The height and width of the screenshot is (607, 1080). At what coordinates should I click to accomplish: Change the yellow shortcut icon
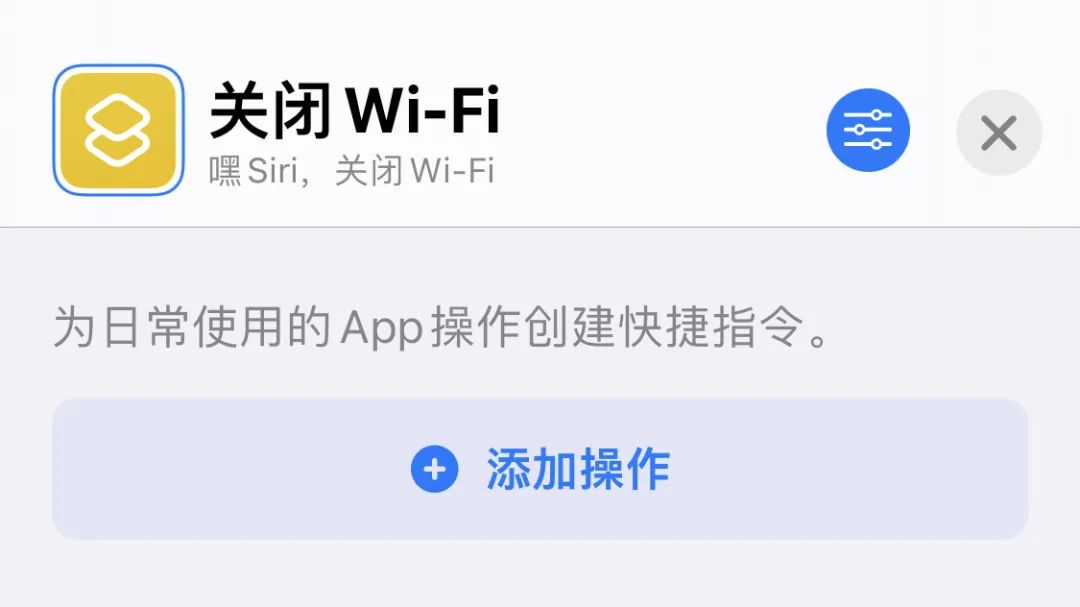click(x=118, y=131)
